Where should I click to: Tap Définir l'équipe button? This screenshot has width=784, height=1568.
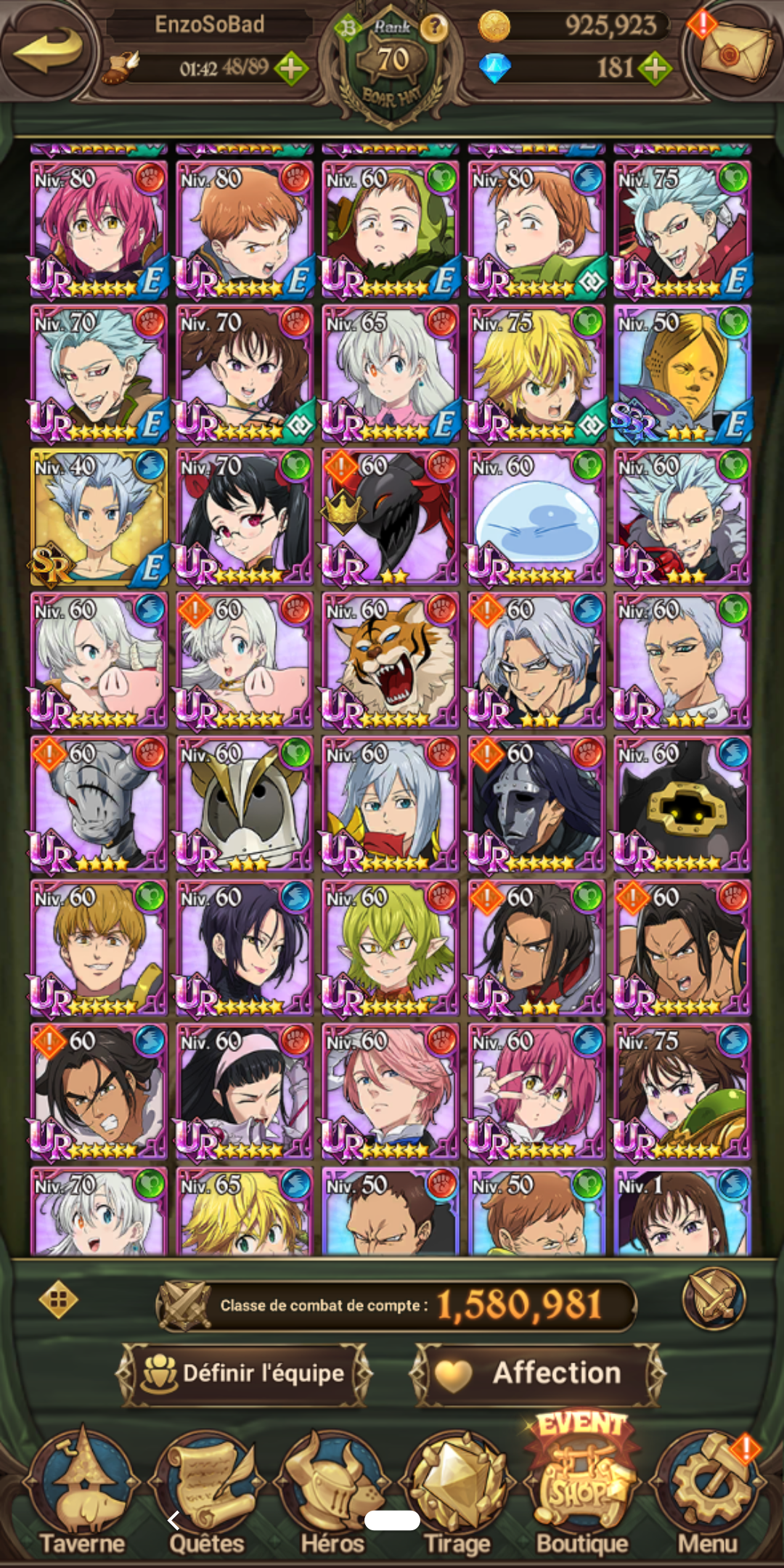(245, 1373)
